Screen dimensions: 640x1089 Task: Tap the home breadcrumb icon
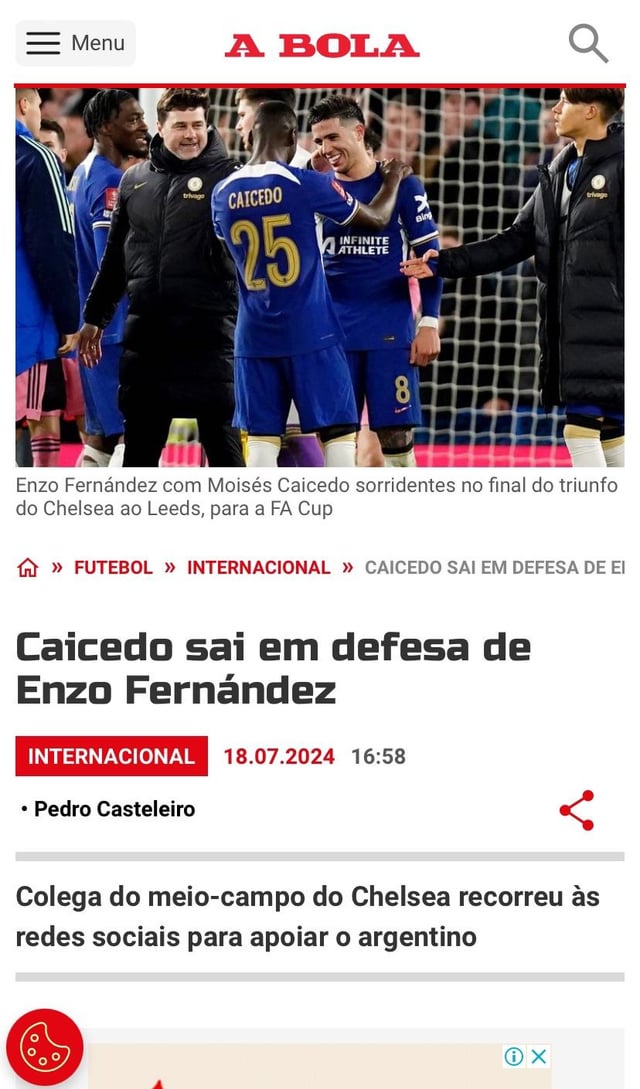tap(28, 568)
